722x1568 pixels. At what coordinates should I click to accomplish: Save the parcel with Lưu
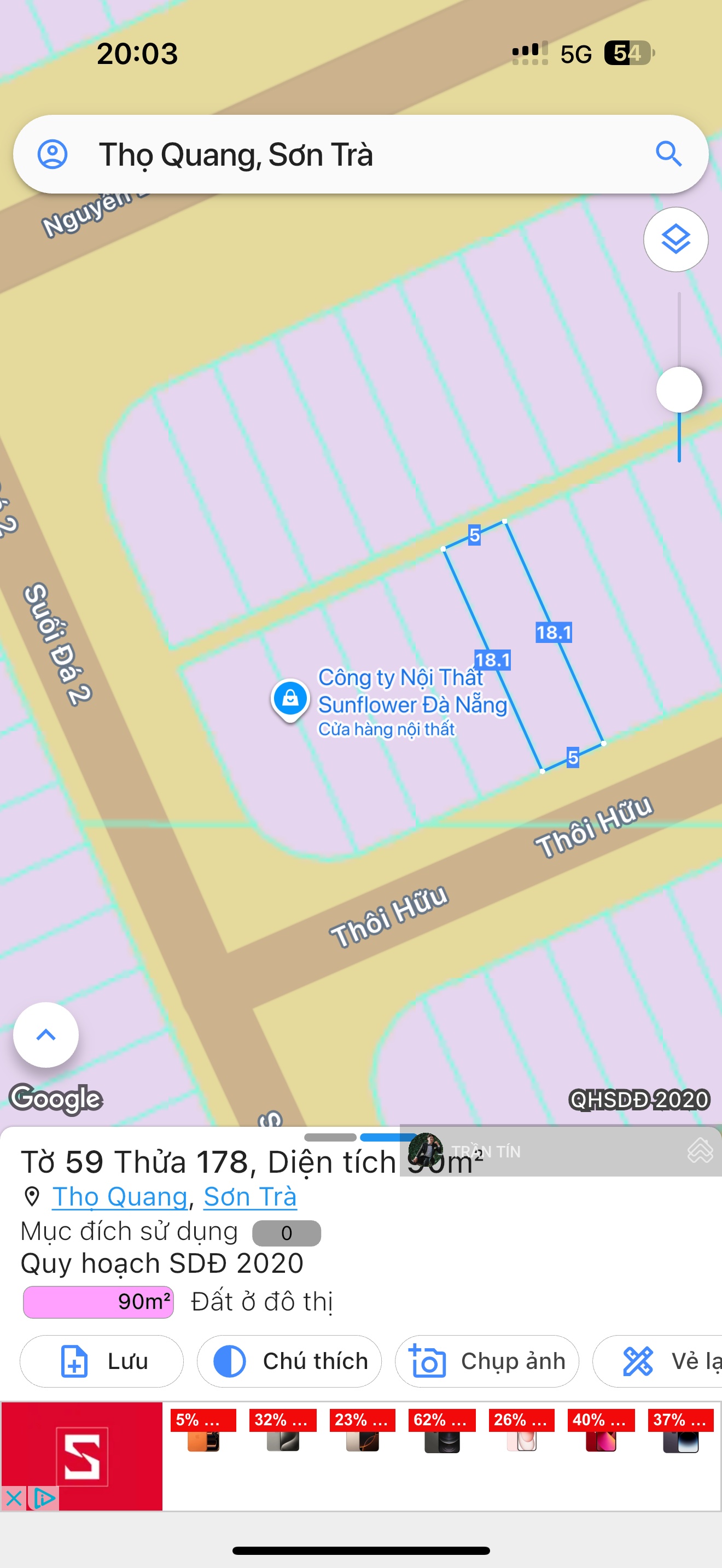[x=102, y=1361]
